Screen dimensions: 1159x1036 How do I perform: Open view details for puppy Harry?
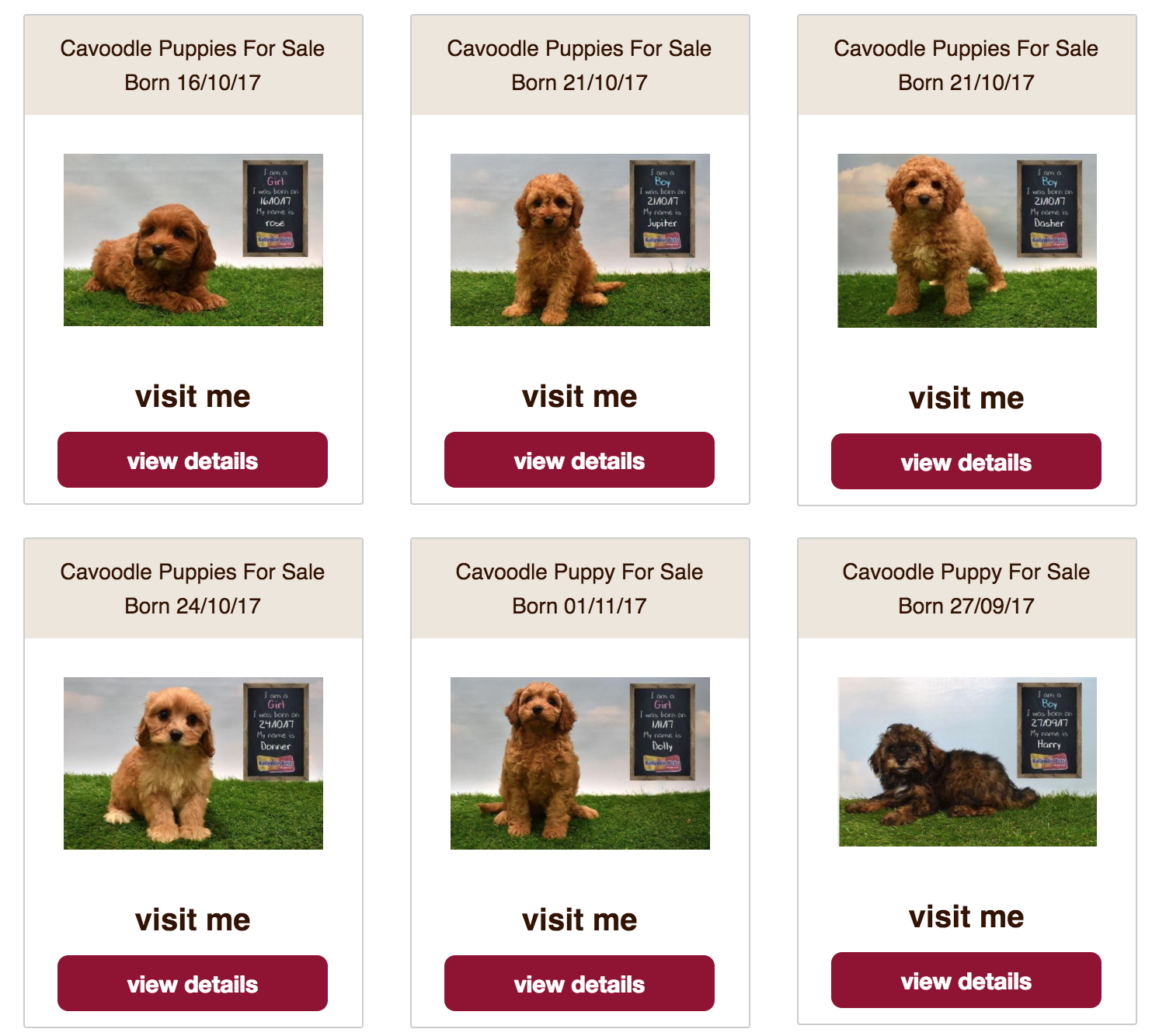966,980
